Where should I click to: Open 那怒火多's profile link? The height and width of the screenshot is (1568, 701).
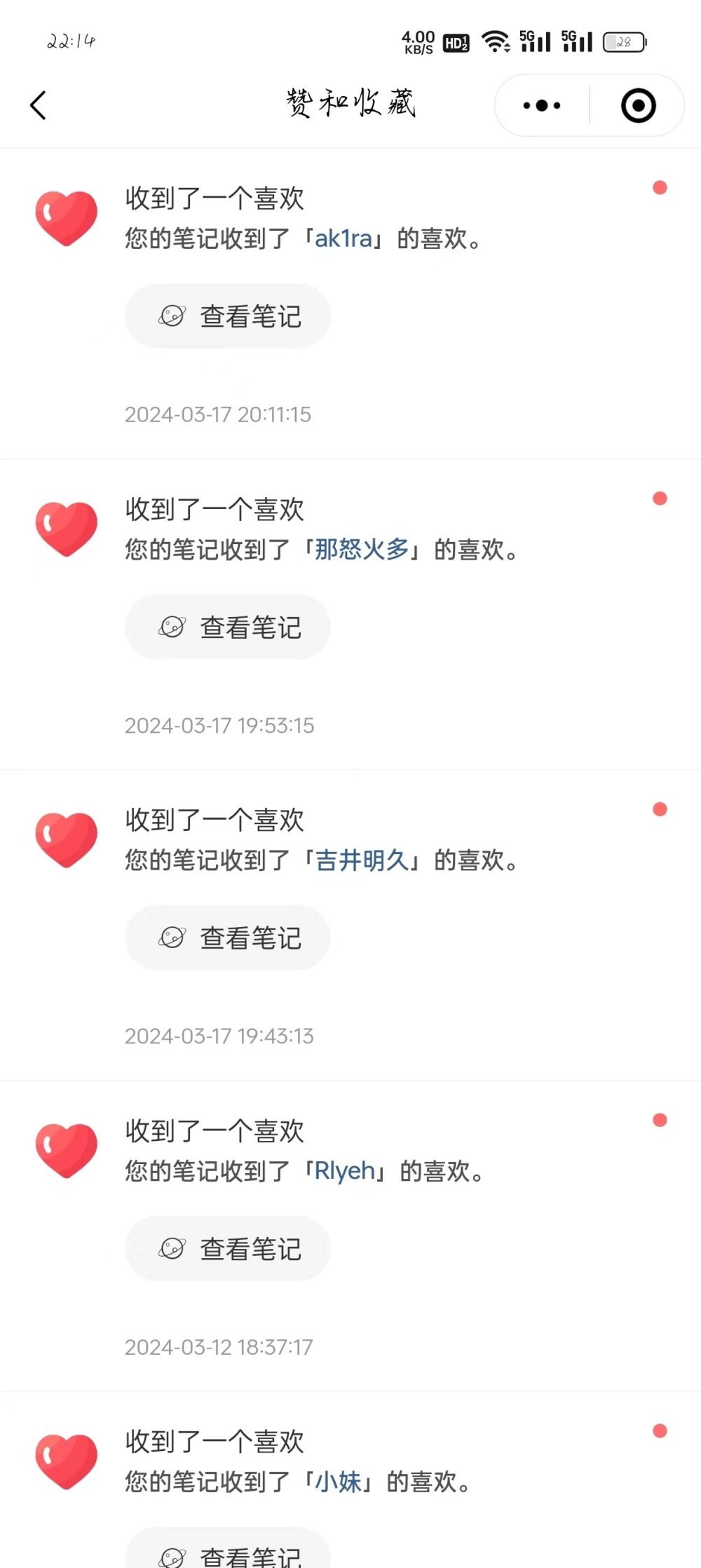[362, 550]
